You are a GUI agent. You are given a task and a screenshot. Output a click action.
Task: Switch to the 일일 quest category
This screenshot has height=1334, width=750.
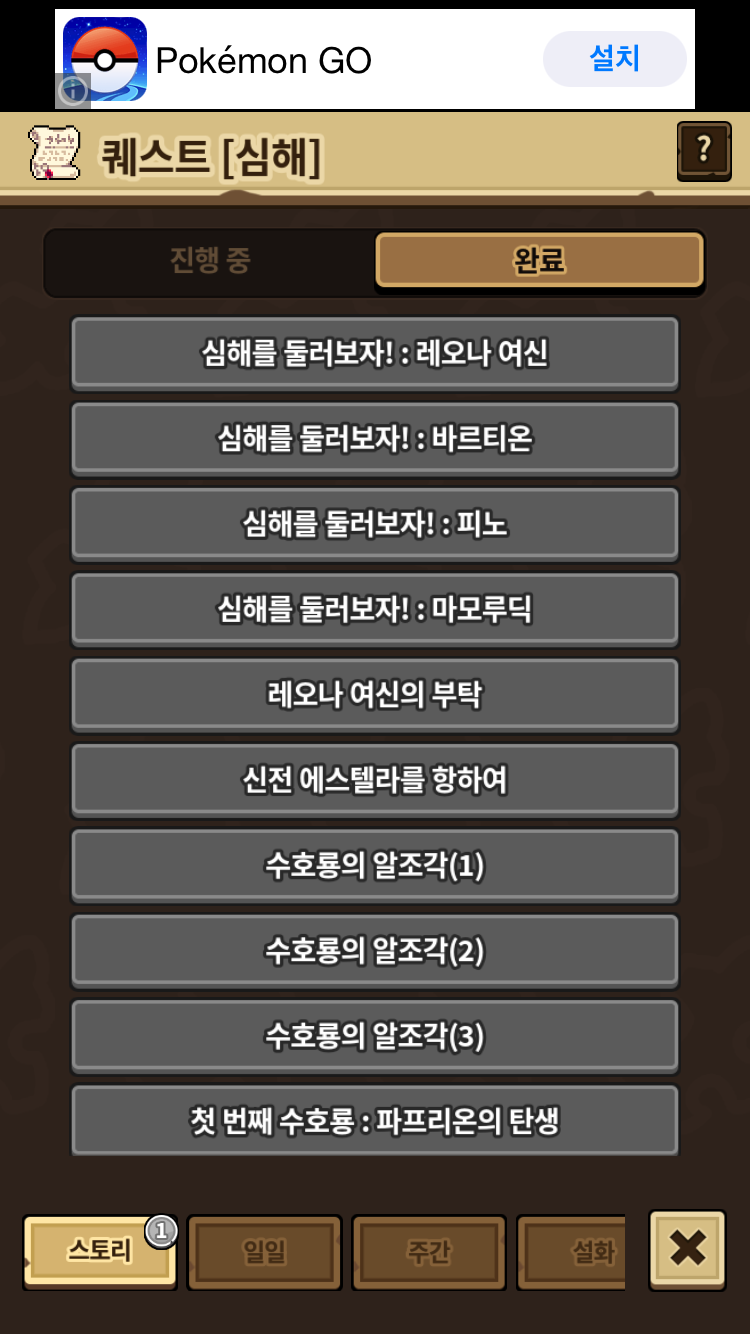264,1252
